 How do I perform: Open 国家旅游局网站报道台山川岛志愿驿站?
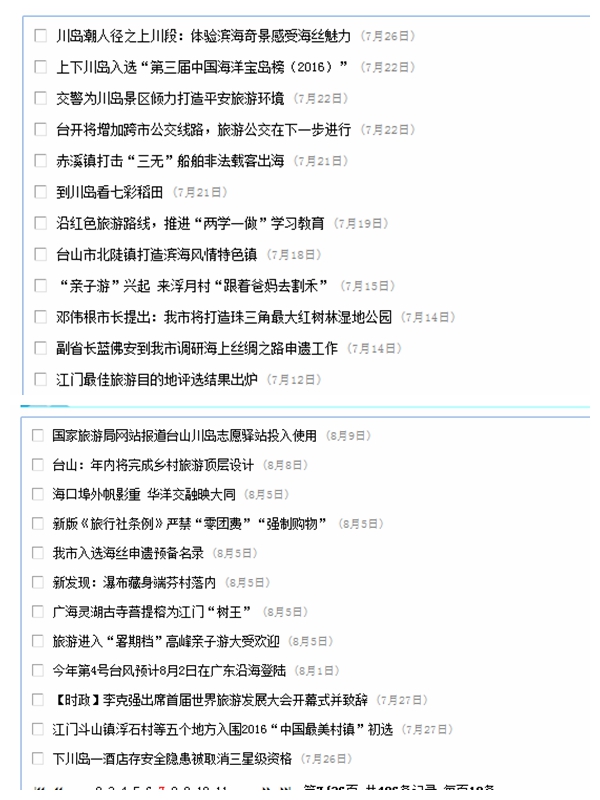(184, 436)
